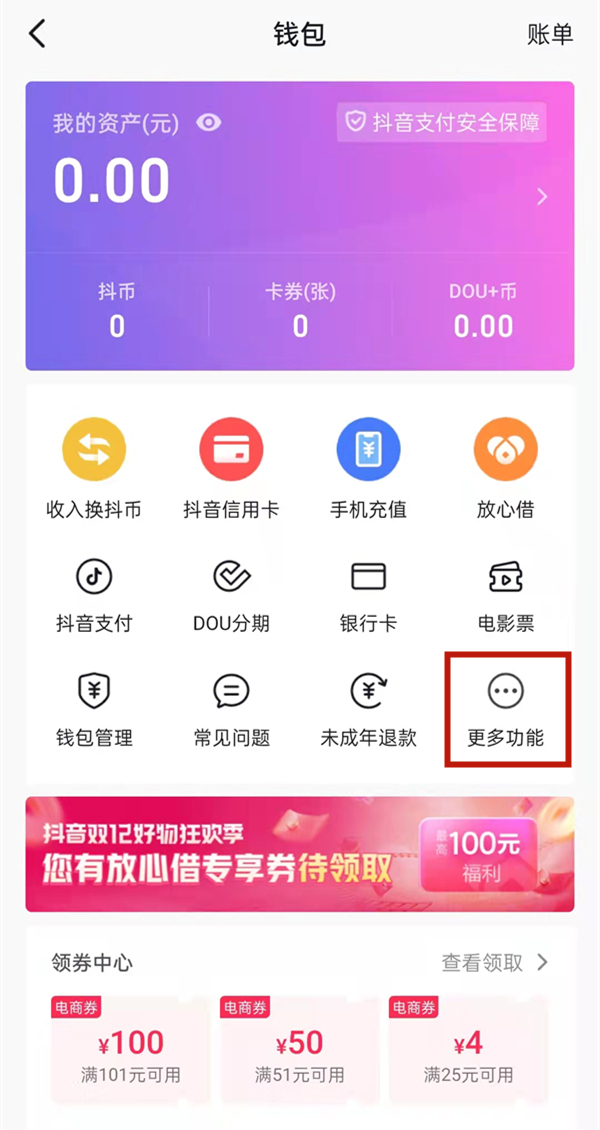Open the 放心借专享券 promotional banner

click(300, 854)
